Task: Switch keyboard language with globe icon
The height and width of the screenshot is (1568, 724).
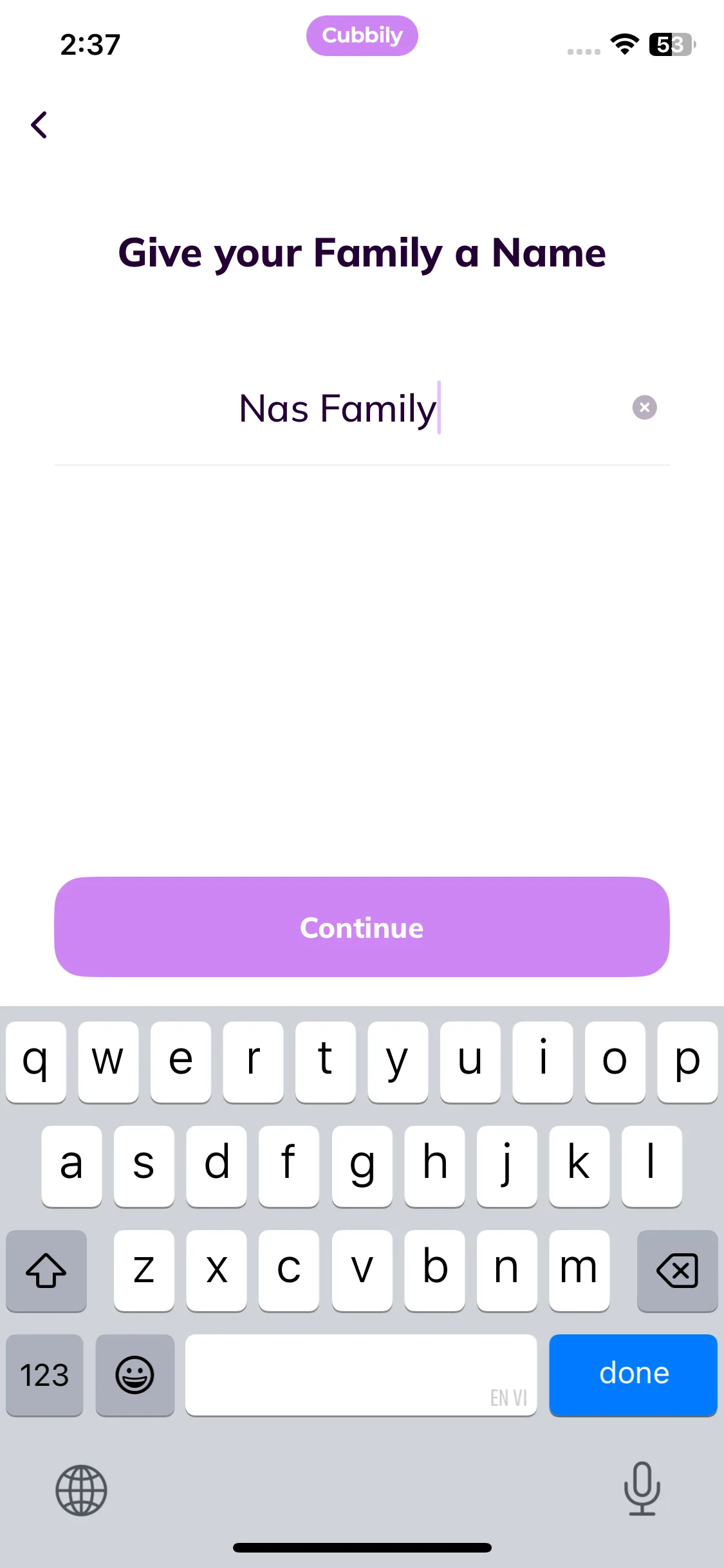Action: coord(81,1490)
